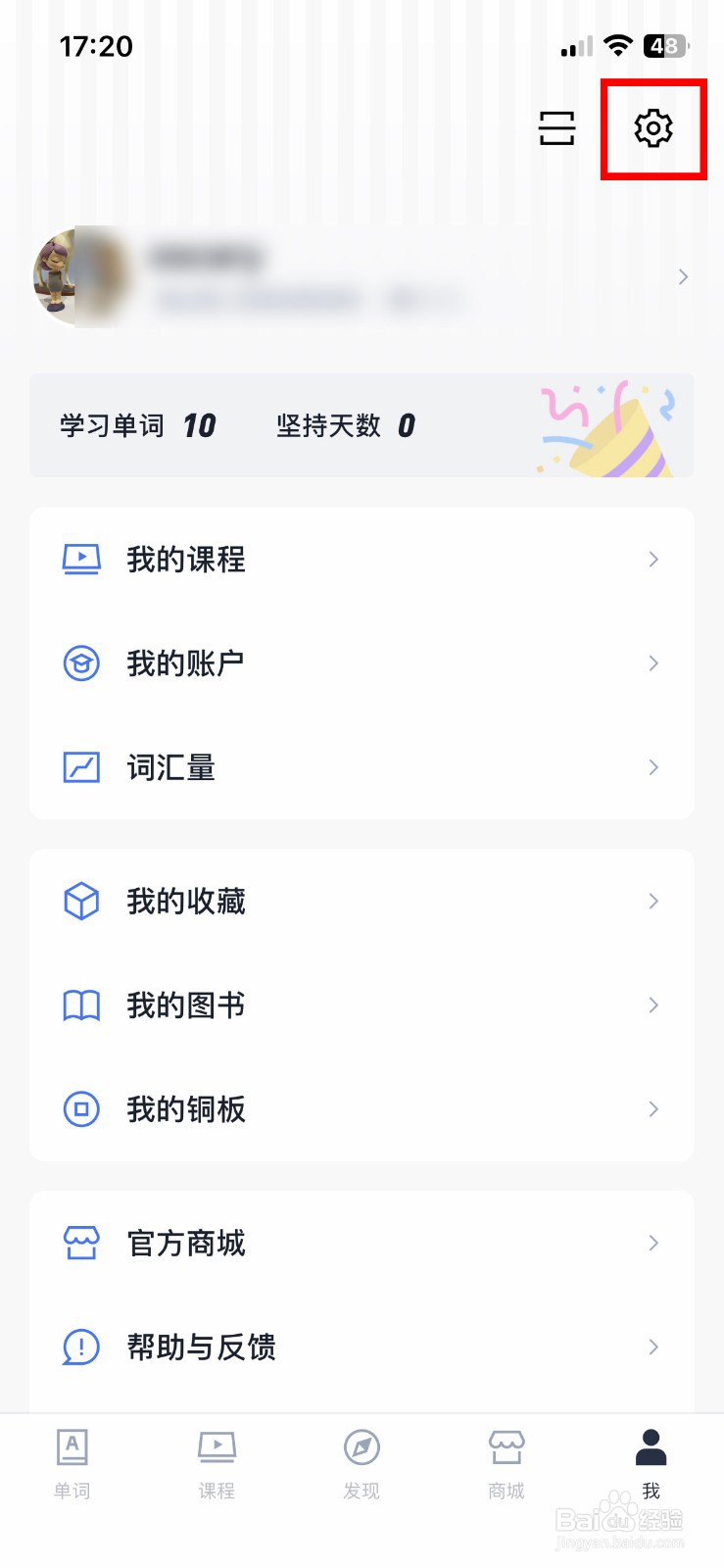724x1568 pixels.
Task: View 词汇量 statistics
Action: point(362,767)
